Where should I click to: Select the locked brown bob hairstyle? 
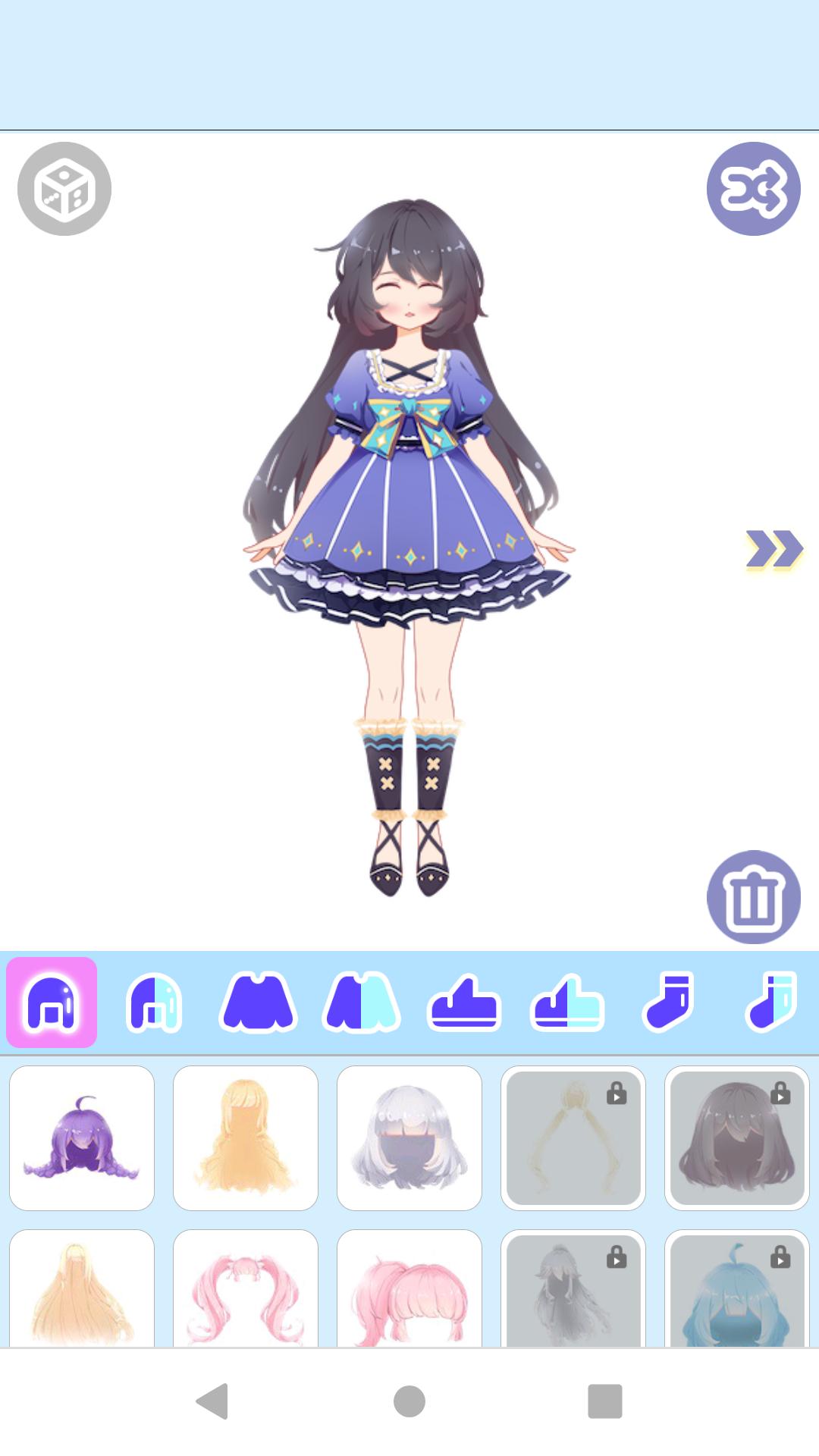737,1138
